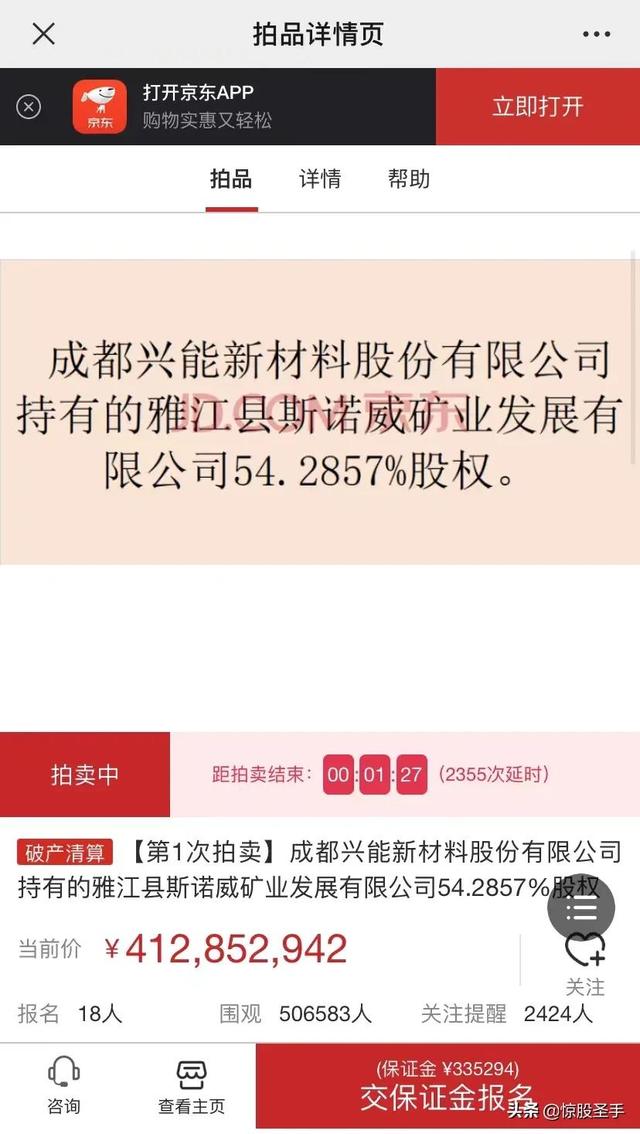Screen dimensions: 640x1134
Task: Tap 立即打开 to open JD app
Action: 537,107
